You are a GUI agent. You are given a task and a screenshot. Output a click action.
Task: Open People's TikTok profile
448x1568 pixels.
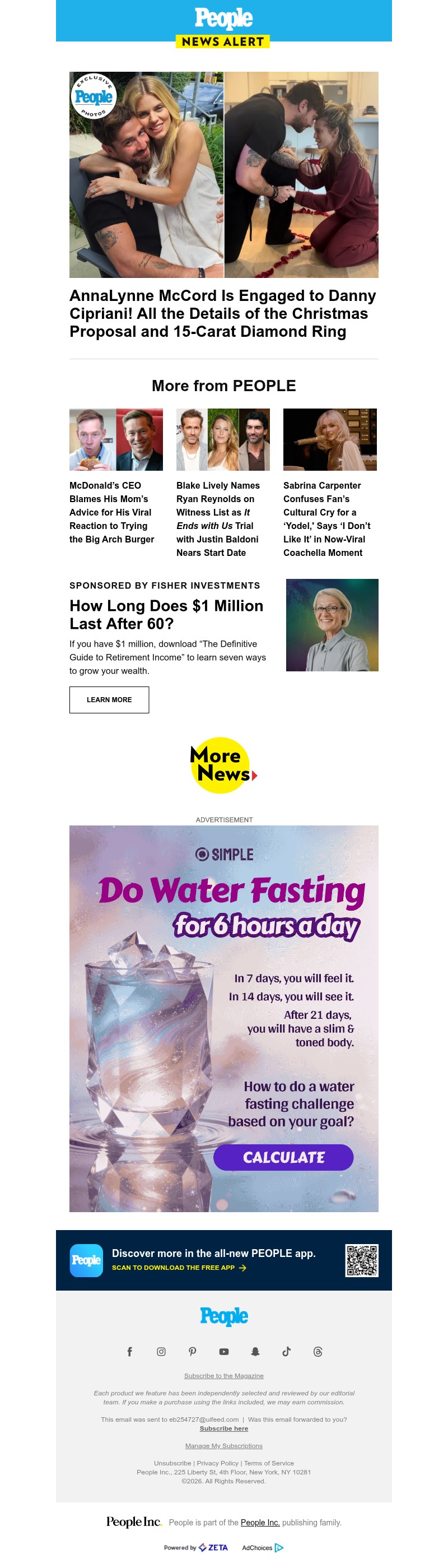pos(286,1351)
